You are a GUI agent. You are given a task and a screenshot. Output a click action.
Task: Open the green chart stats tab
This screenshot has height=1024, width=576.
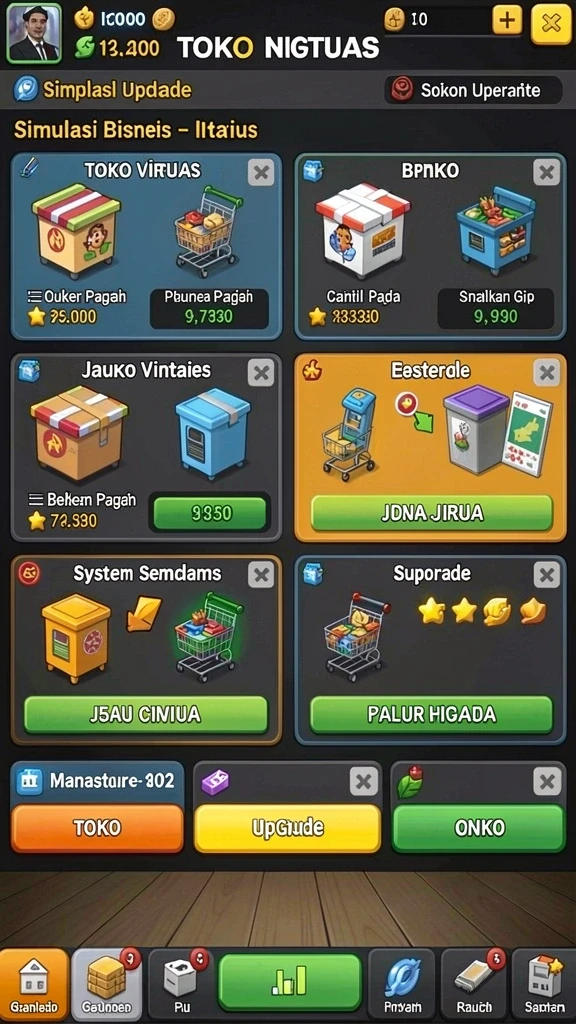coord(290,982)
